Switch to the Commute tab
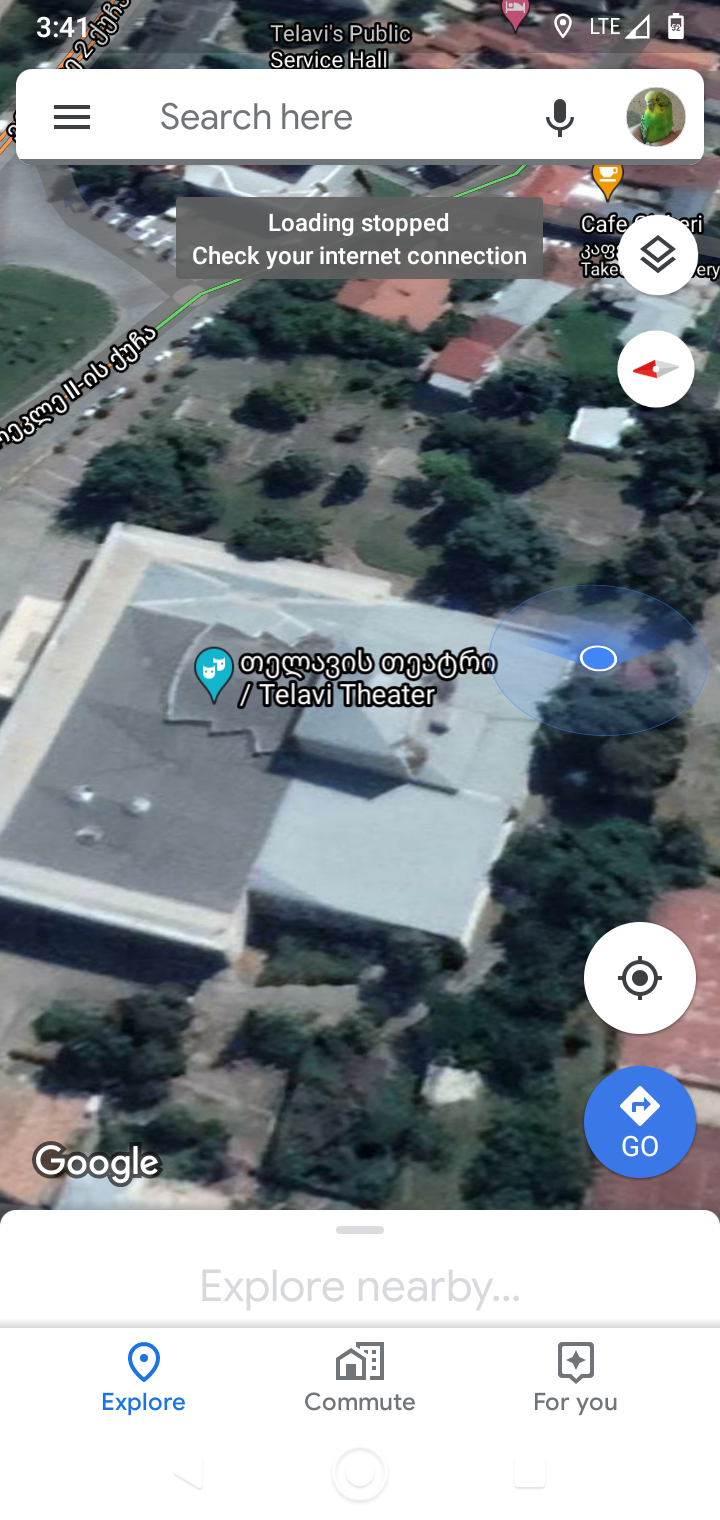720x1520 pixels. click(359, 1377)
